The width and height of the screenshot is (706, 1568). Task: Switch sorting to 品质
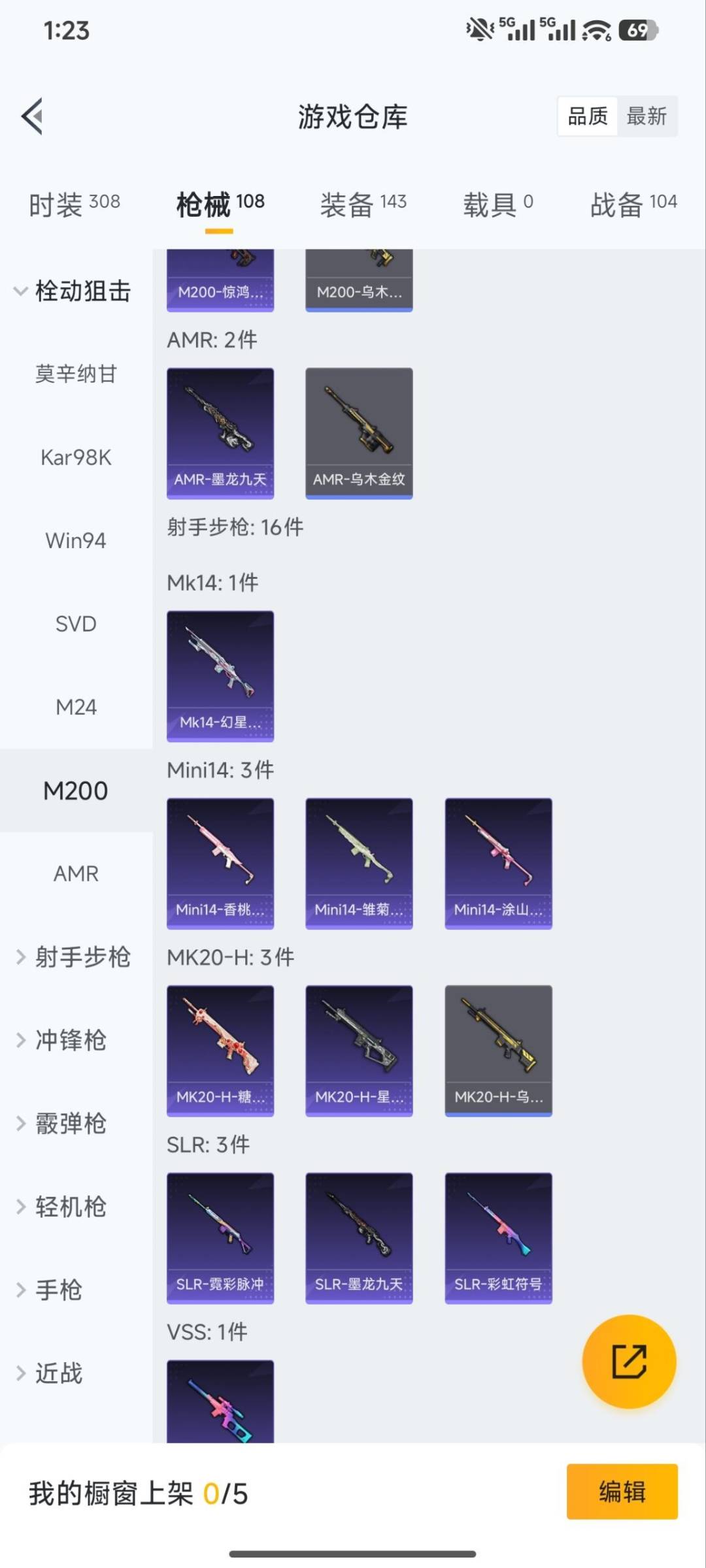click(586, 116)
